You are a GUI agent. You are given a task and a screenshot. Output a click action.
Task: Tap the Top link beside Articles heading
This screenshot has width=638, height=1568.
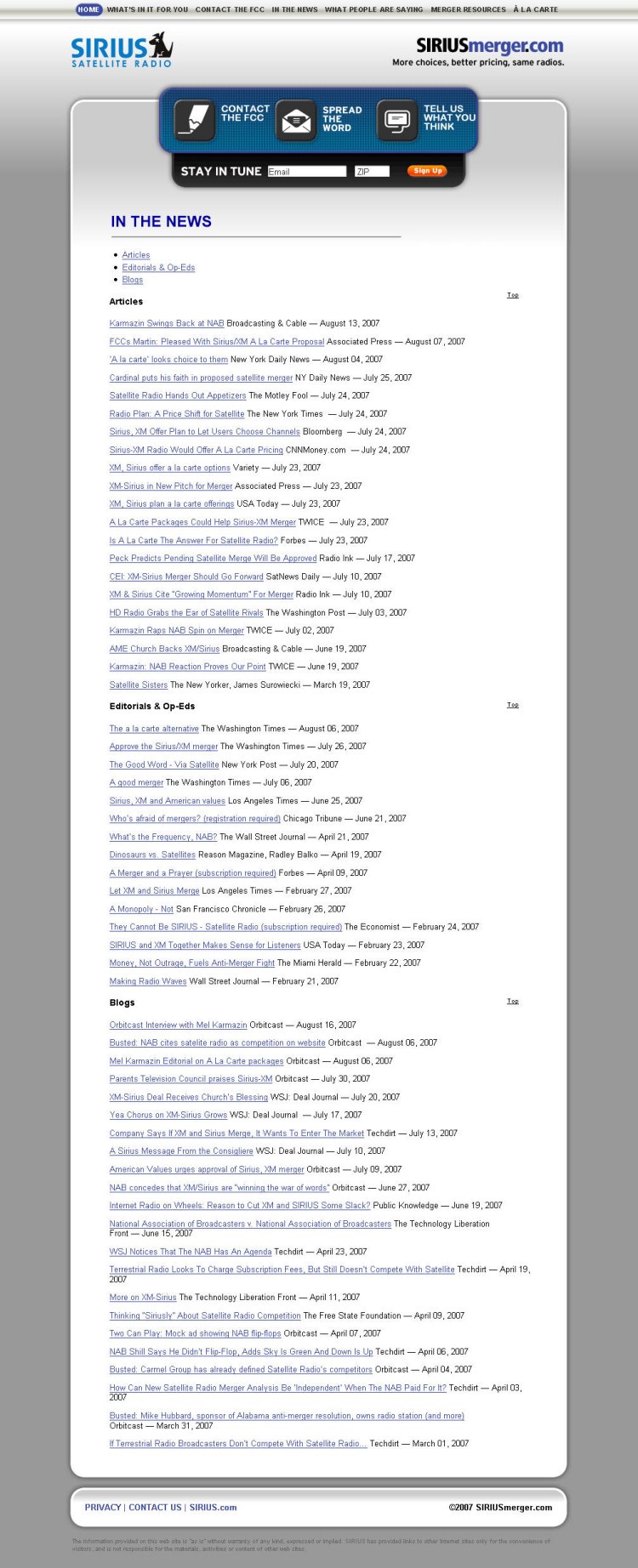pos(512,295)
